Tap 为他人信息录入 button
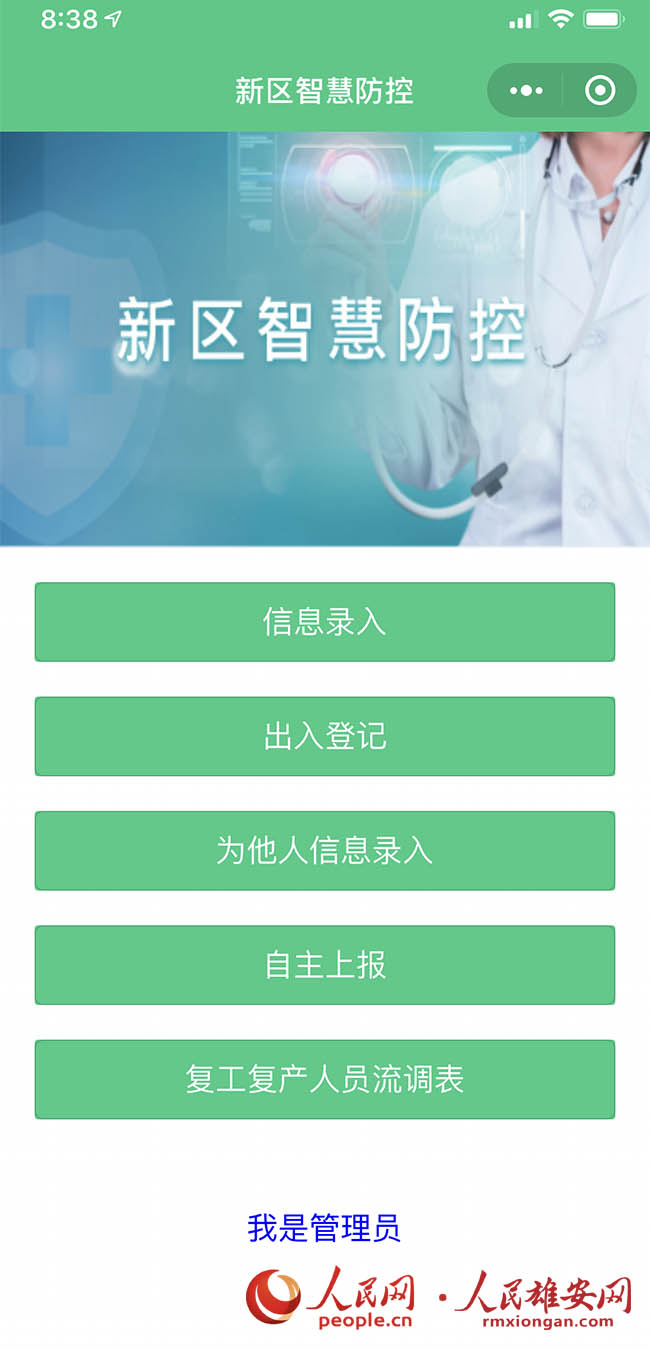650x1350 pixels. (325, 851)
